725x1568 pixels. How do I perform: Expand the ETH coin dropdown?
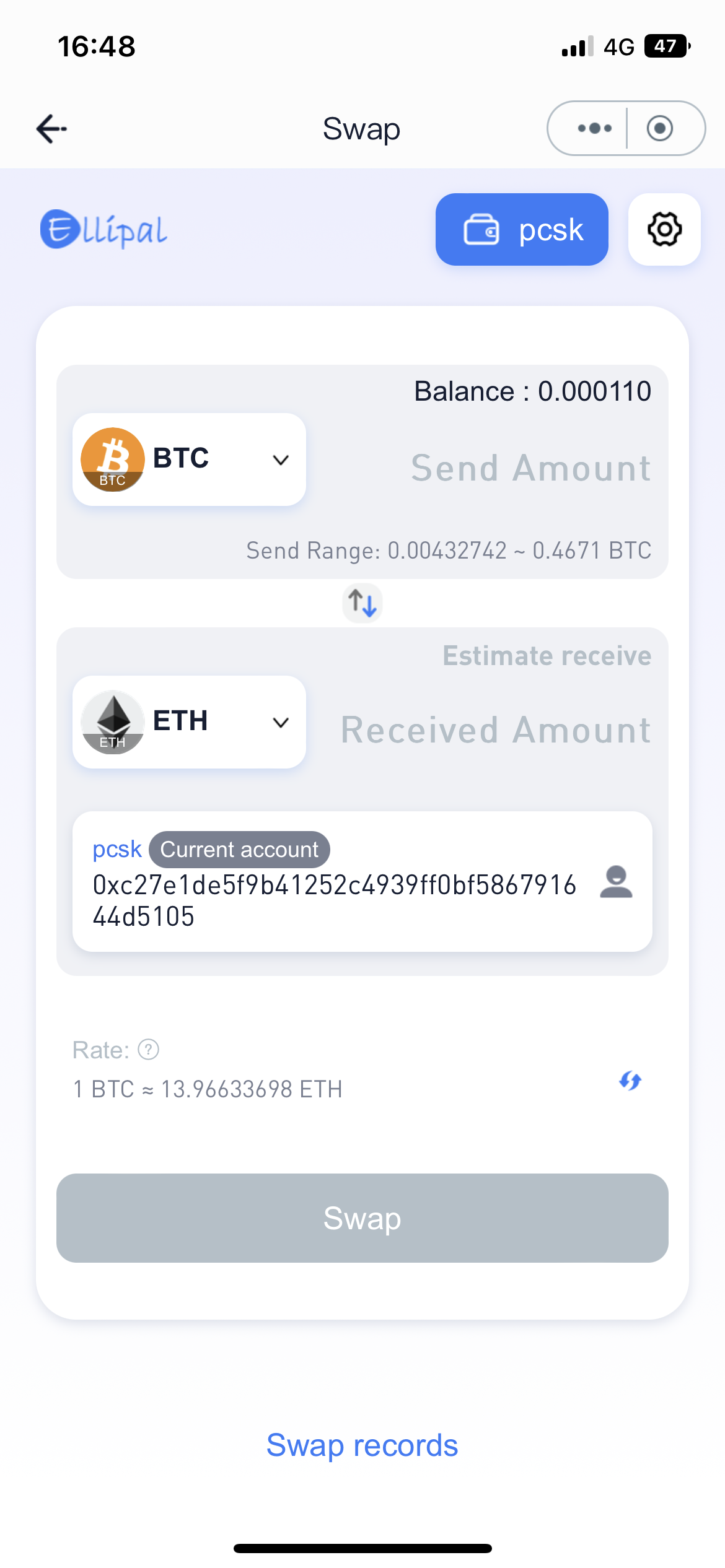pyautogui.click(x=189, y=722)
